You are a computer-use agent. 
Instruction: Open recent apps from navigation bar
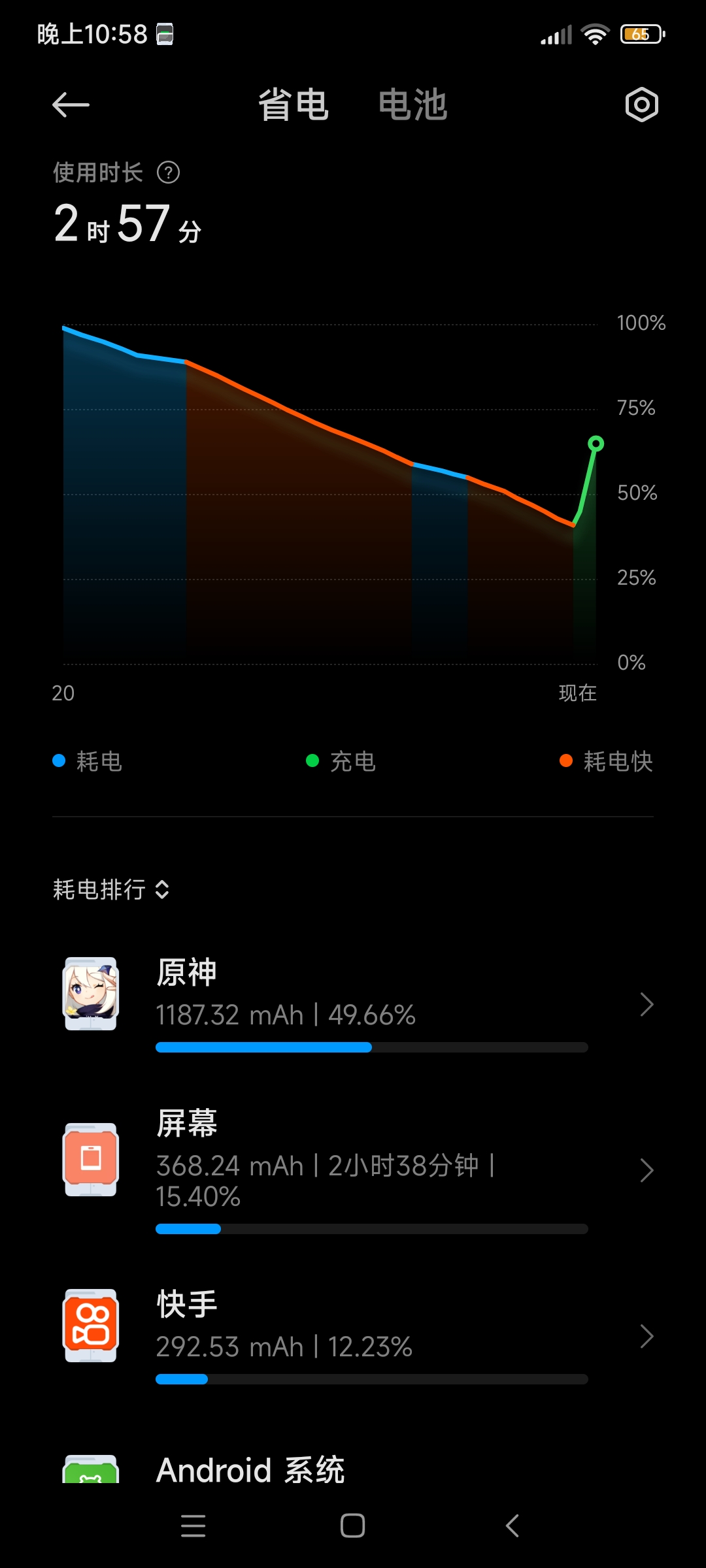(193, 1526)
